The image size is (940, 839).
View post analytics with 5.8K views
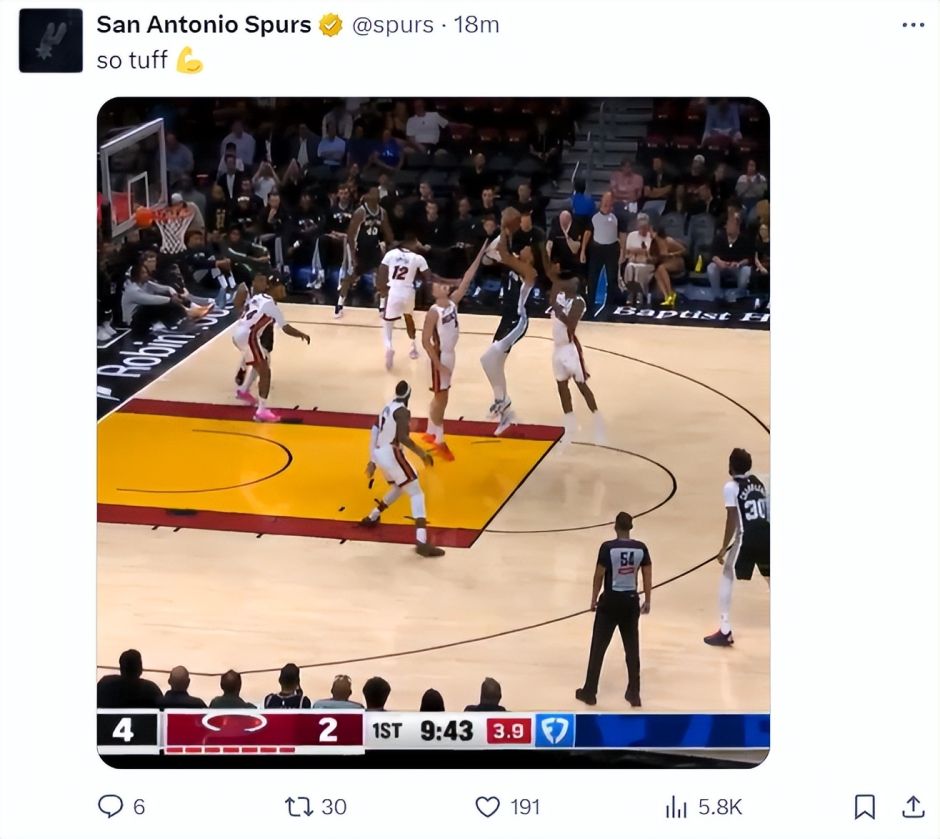tap(677, 806)
